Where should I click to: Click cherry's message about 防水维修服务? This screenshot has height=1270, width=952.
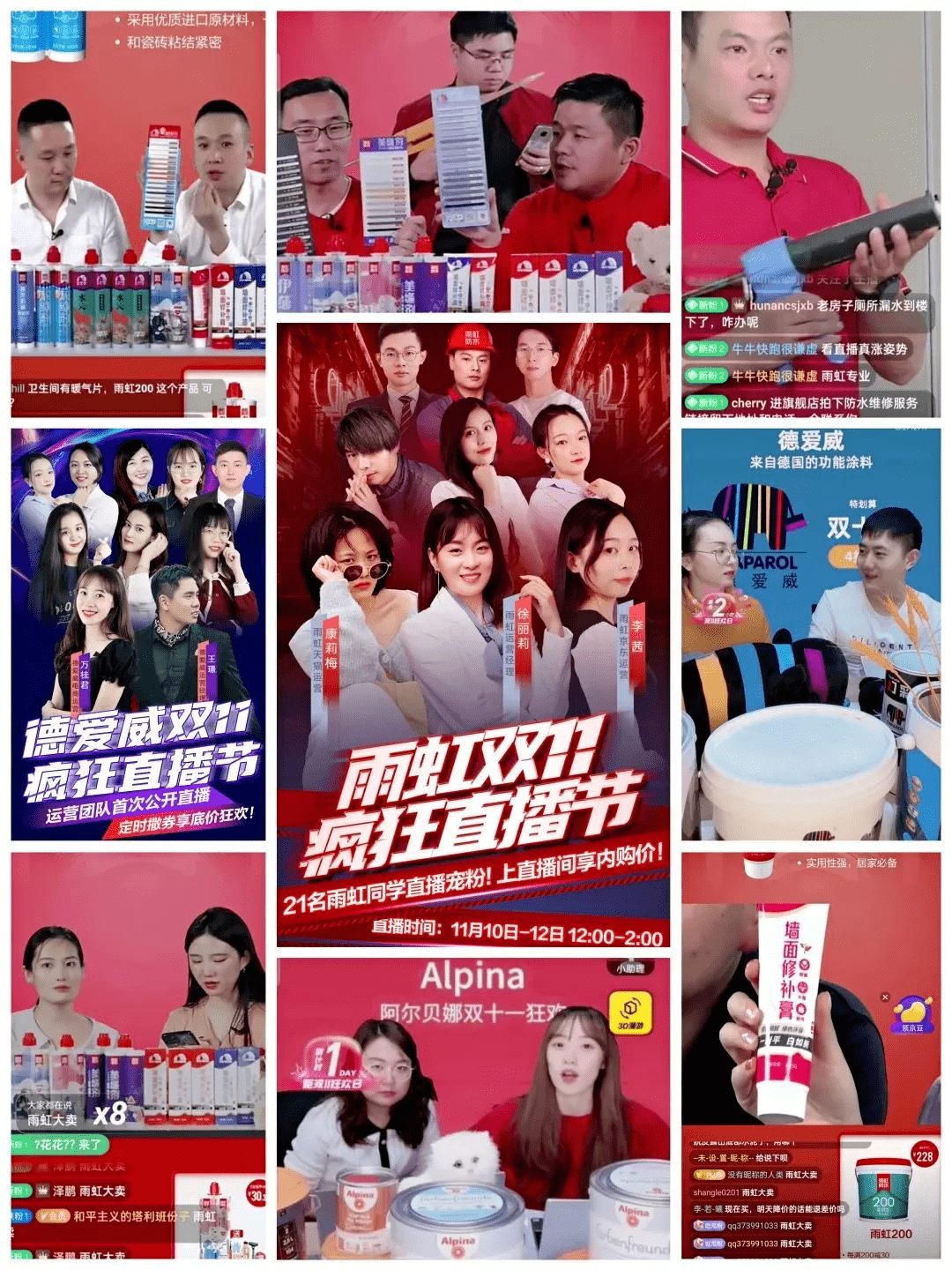[805, 401]
